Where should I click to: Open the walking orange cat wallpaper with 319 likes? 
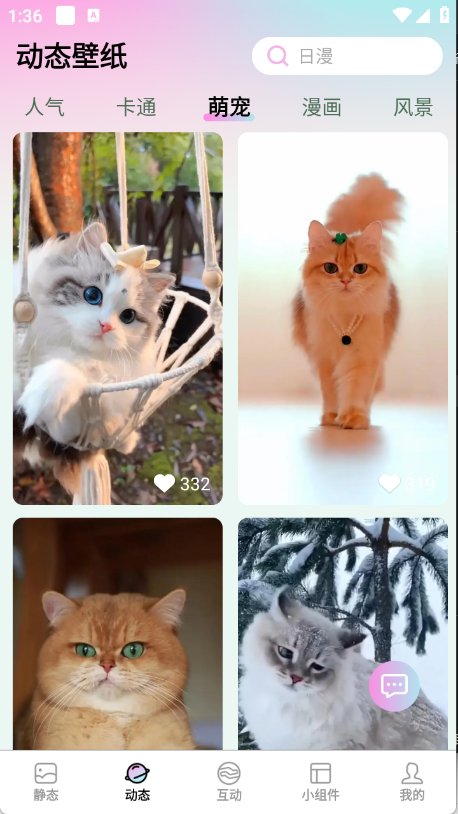[343, 318]
